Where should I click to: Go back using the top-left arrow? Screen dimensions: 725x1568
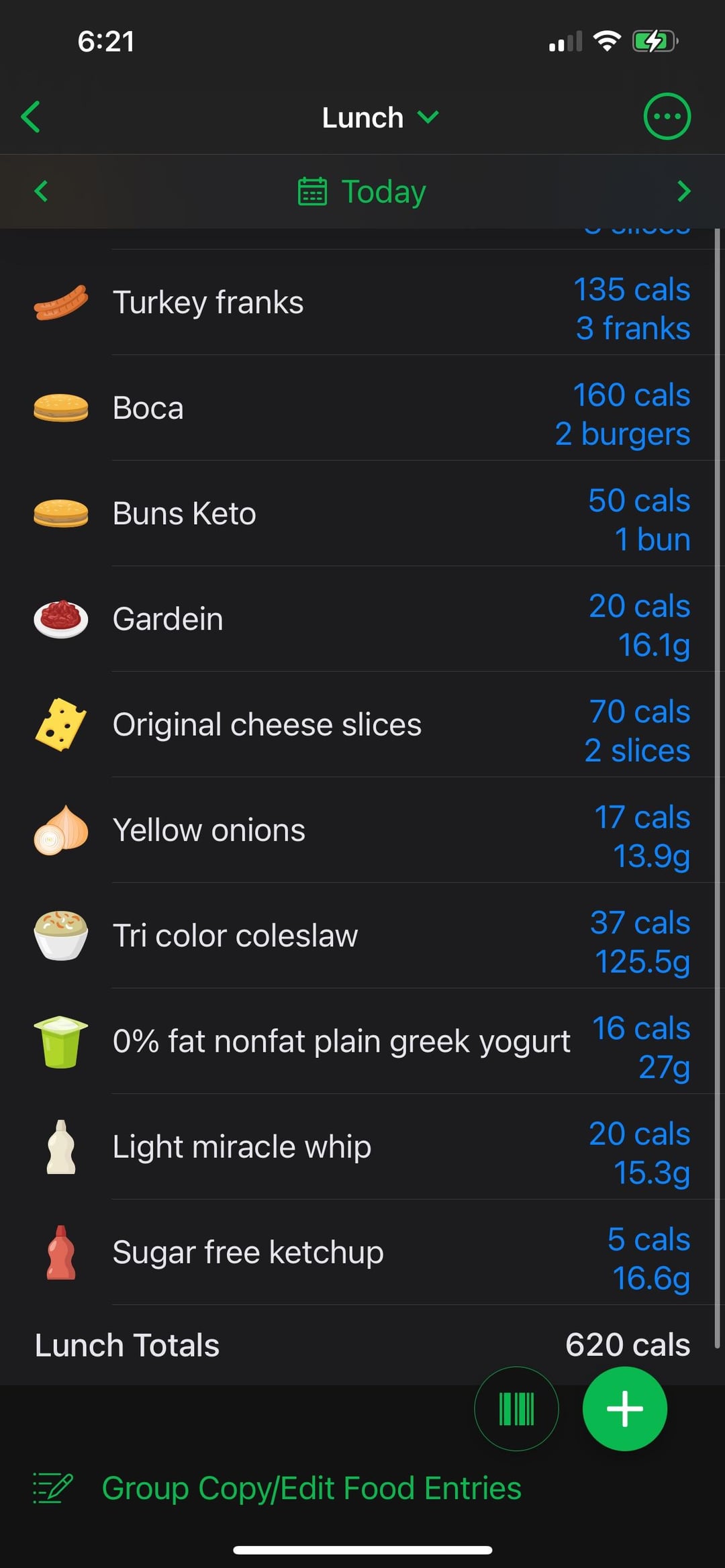[31, 117]
